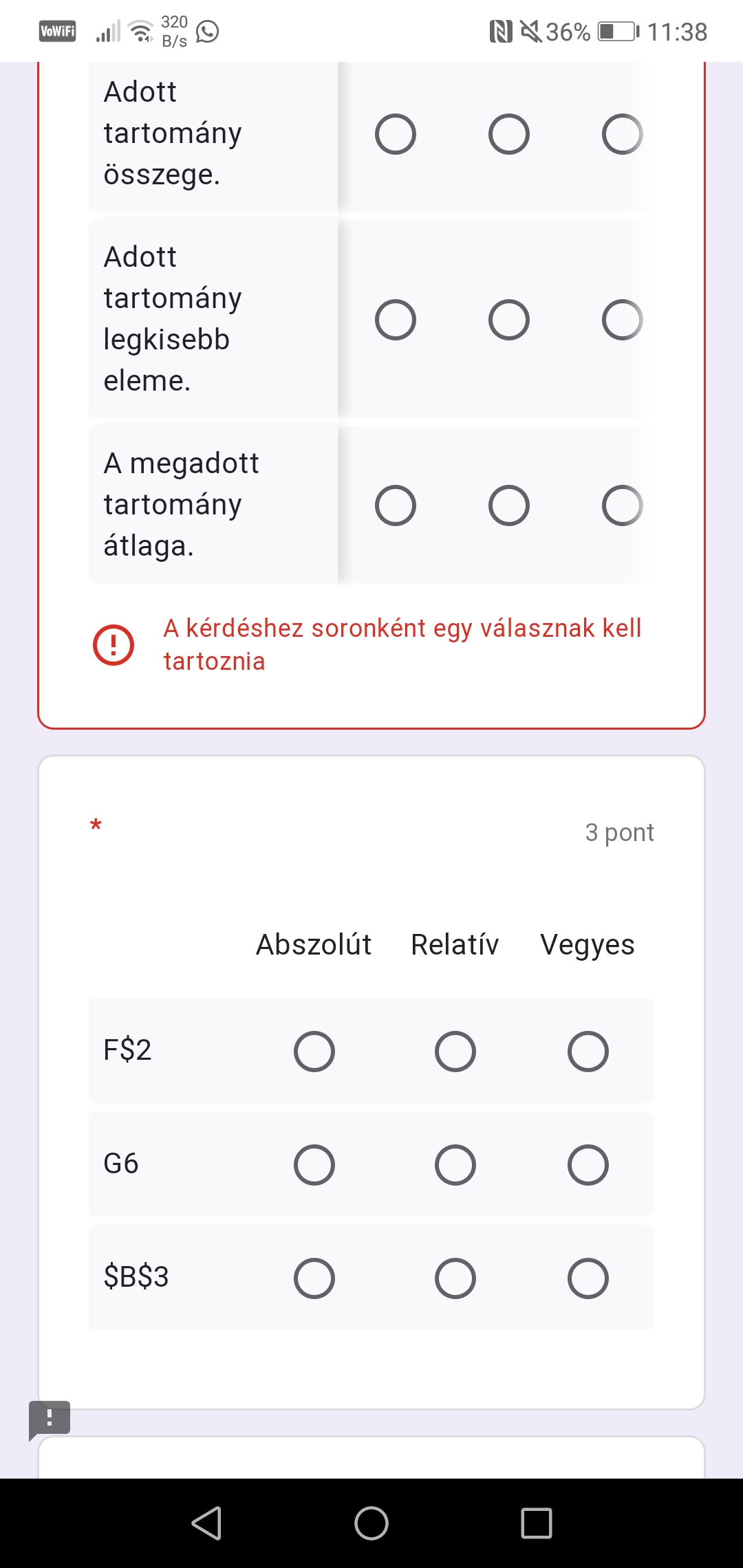This screenshot has width=743, height=1568.
Task: Choose Relatív in the $B$3 row
Action: click(455, 1278)
